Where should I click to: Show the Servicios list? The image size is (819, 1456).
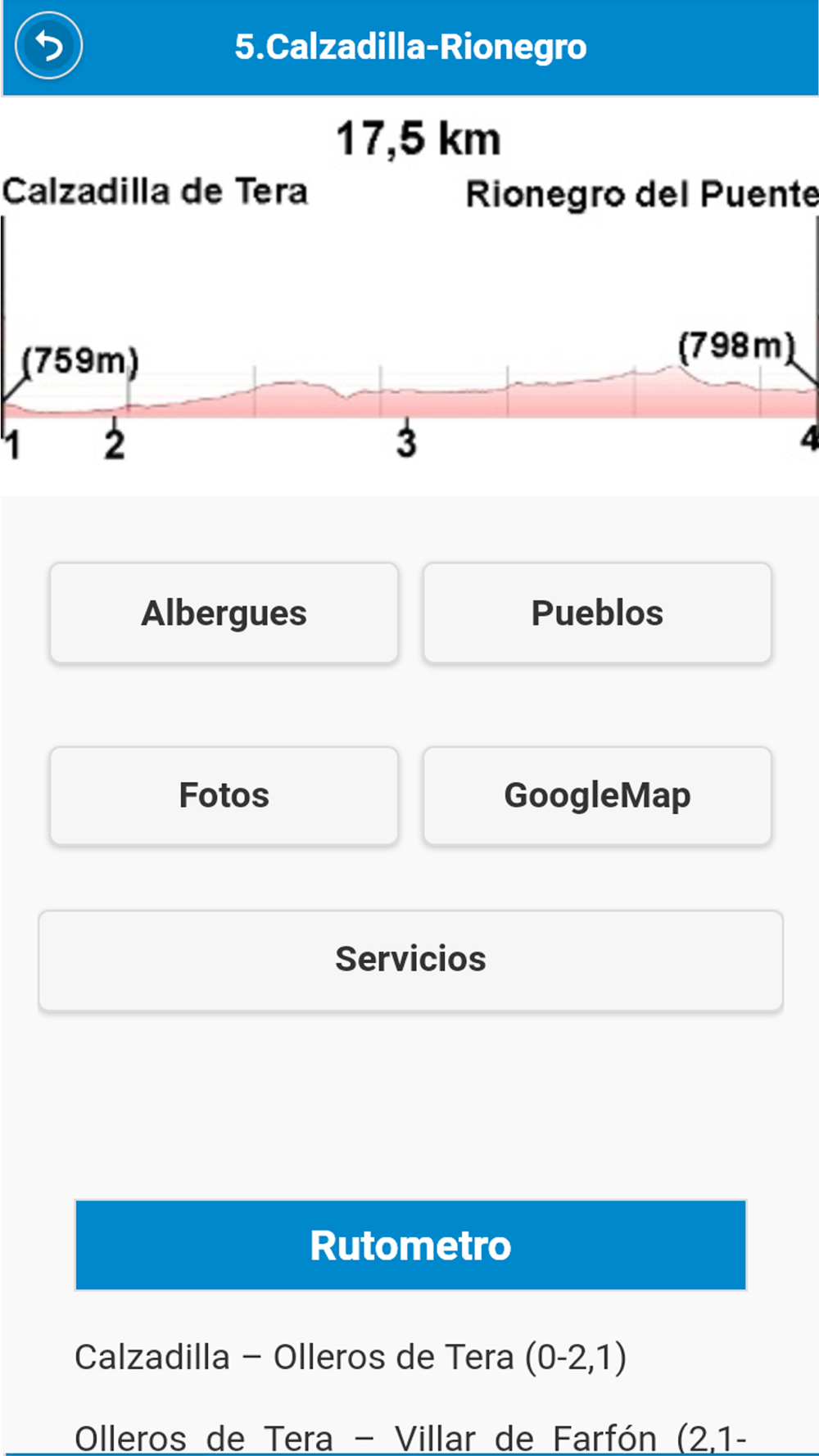coord(410,960)
